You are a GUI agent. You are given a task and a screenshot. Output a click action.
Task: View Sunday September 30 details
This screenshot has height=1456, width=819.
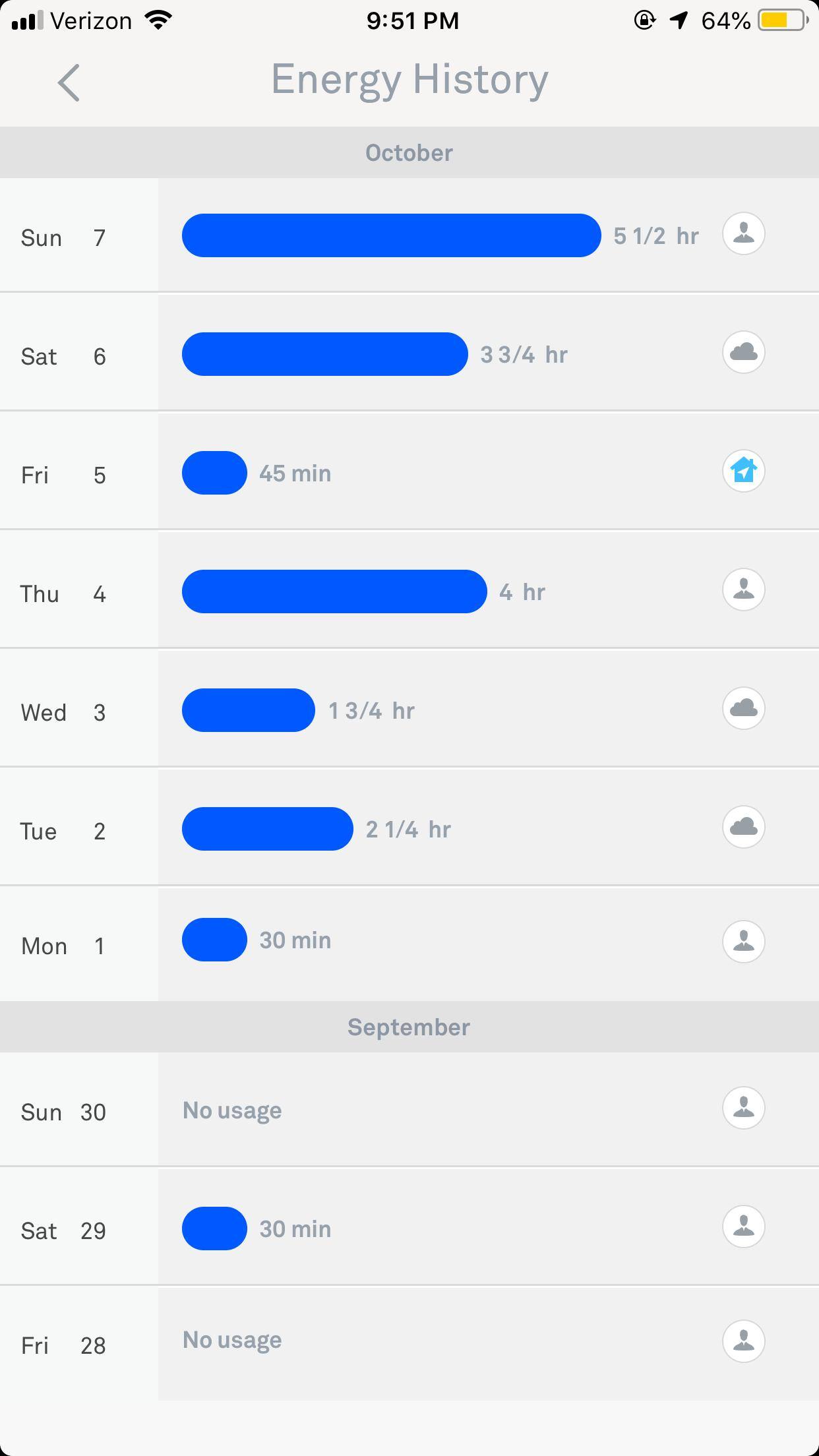409,1110
